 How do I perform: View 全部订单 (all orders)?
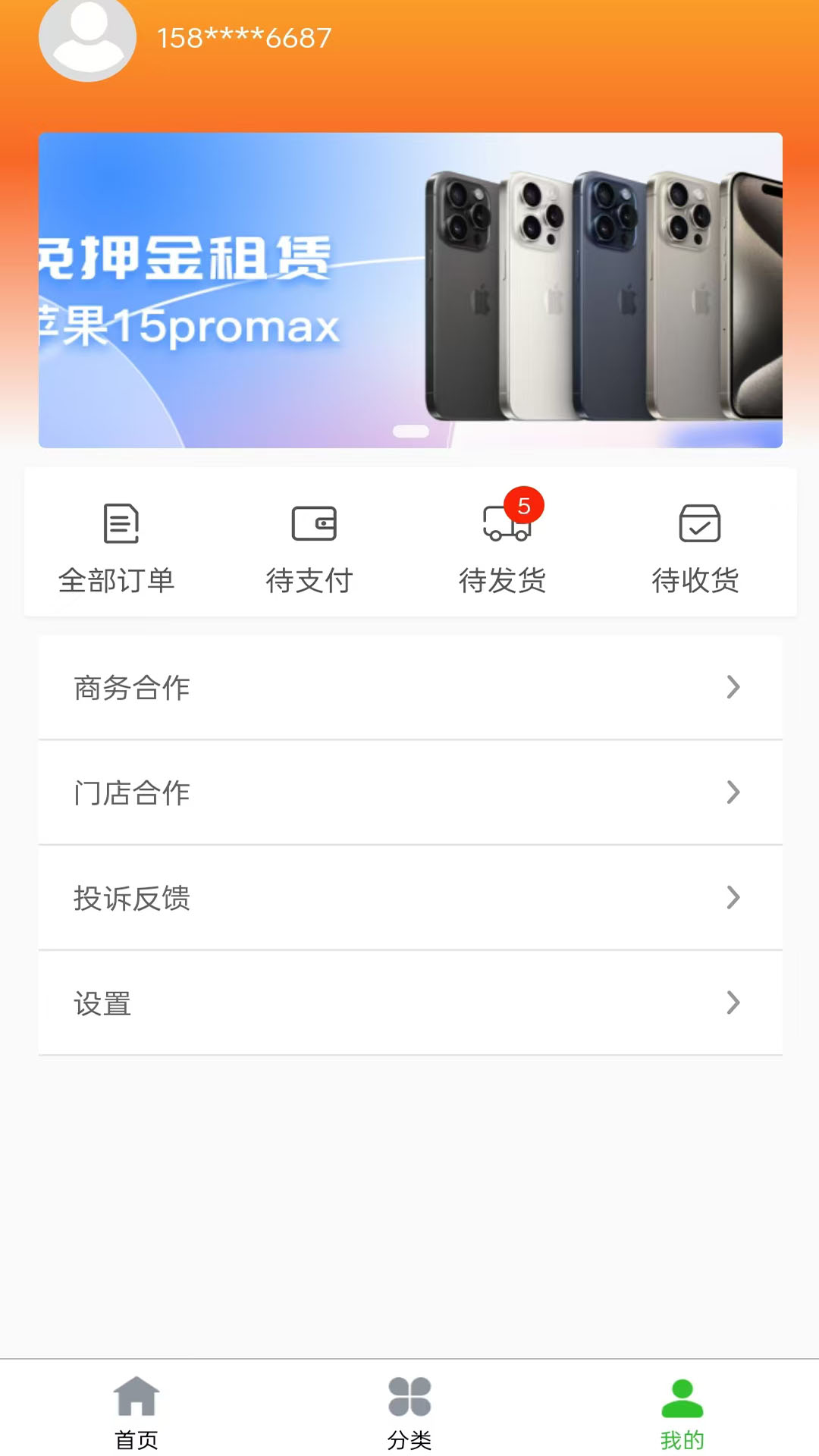[118, 548]
